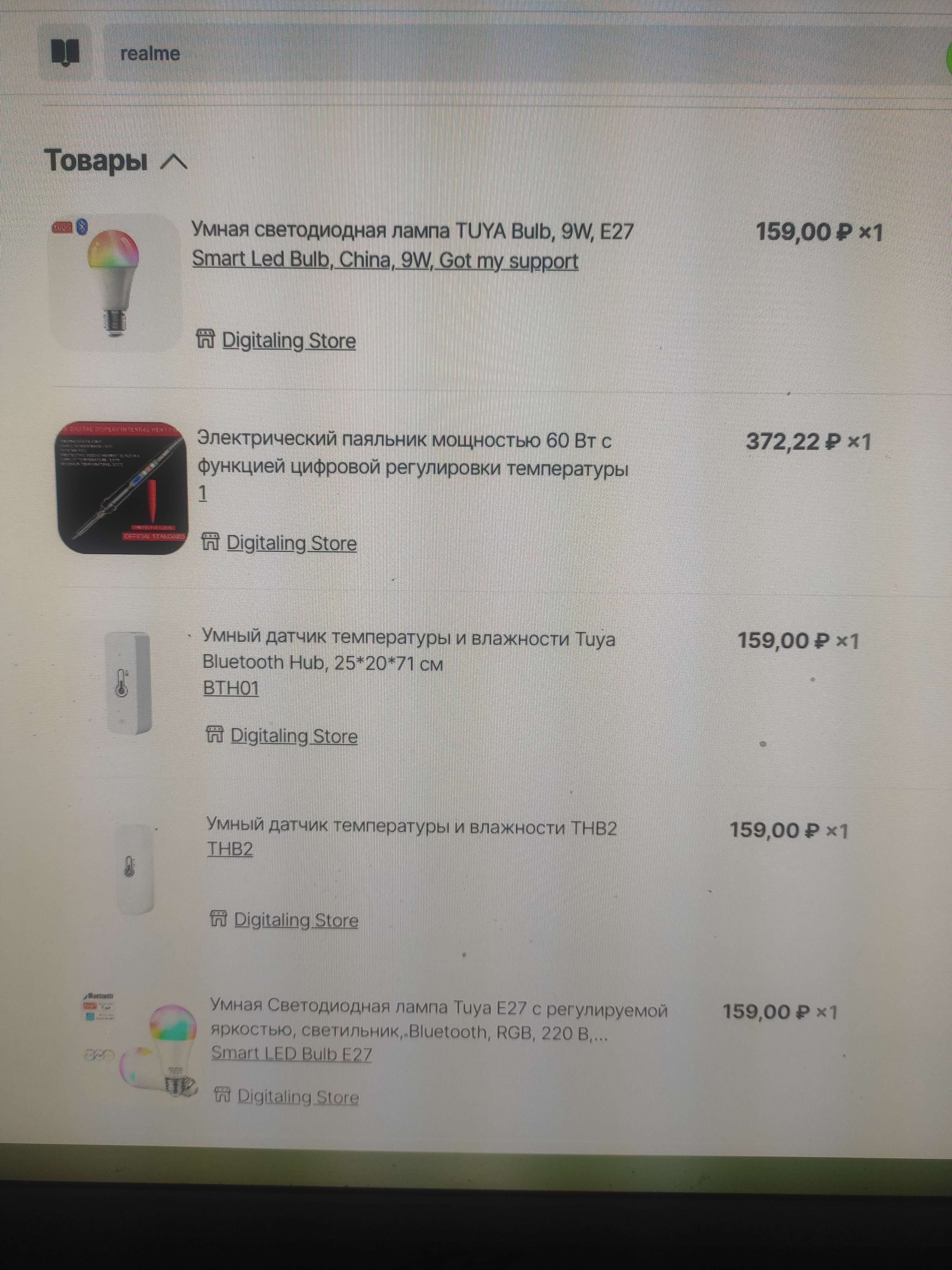Open the underlined THB2 variant link
Viewport: 952px width, 1270px height.
[229, 849]
